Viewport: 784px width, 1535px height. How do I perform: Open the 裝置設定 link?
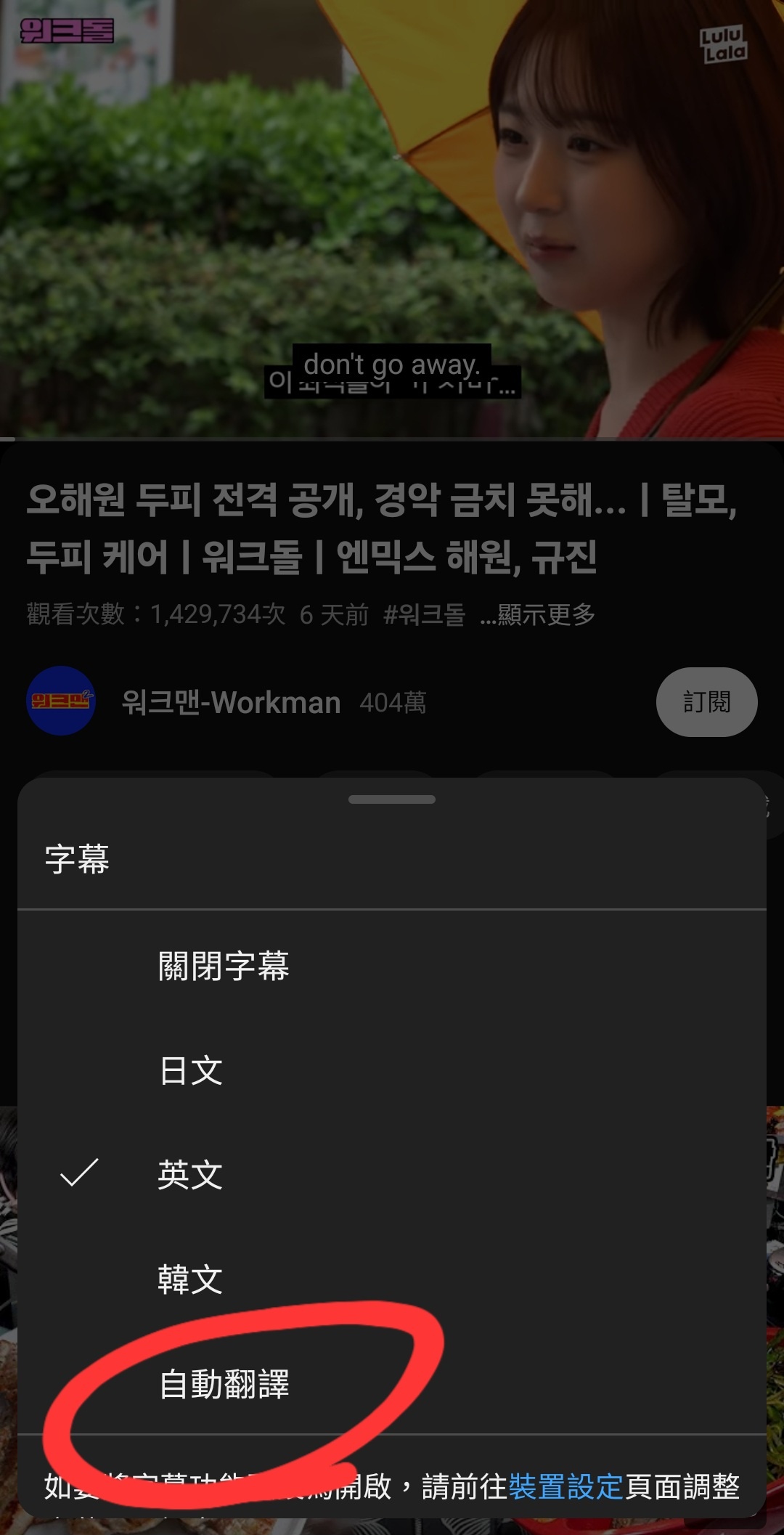tap(565, 1486)
